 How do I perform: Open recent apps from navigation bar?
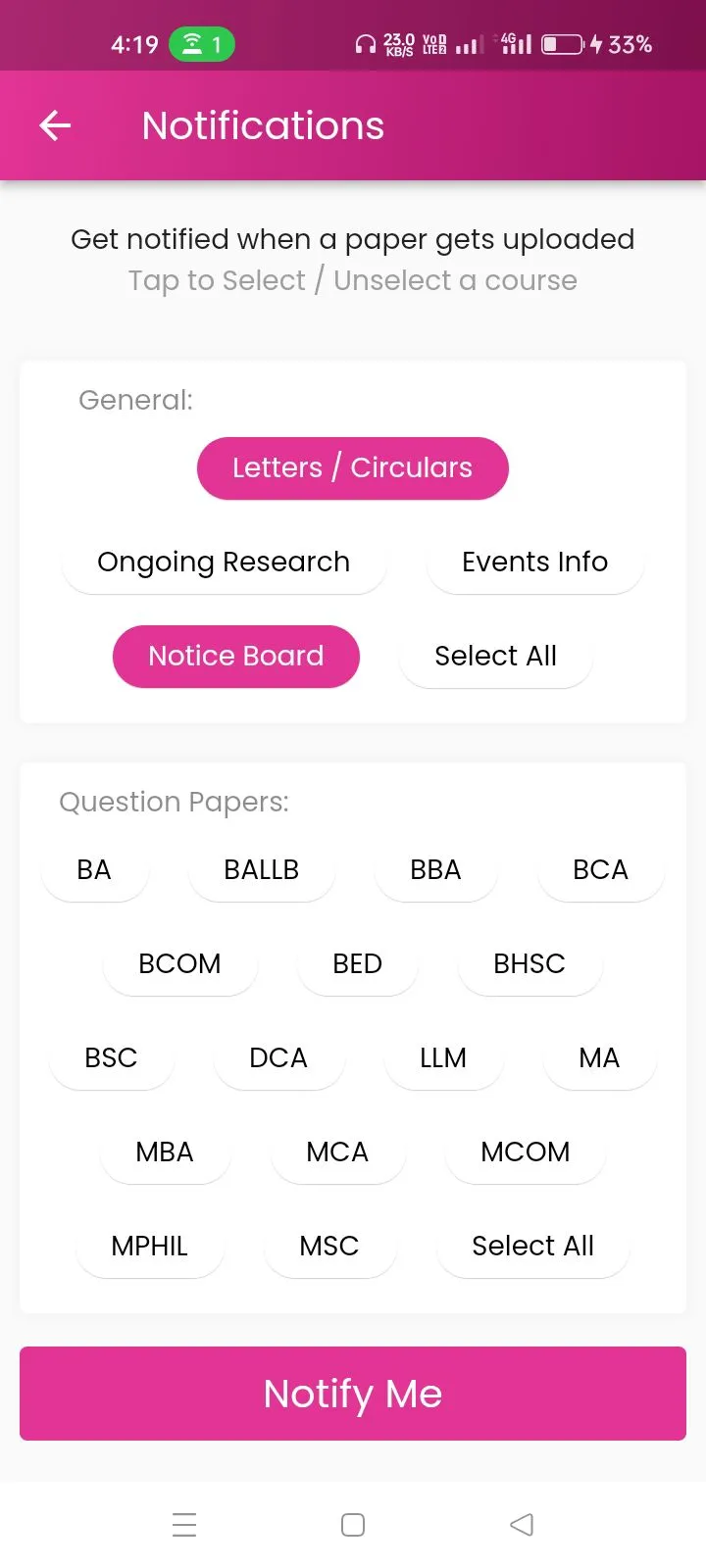click(x=184, y=1525)
